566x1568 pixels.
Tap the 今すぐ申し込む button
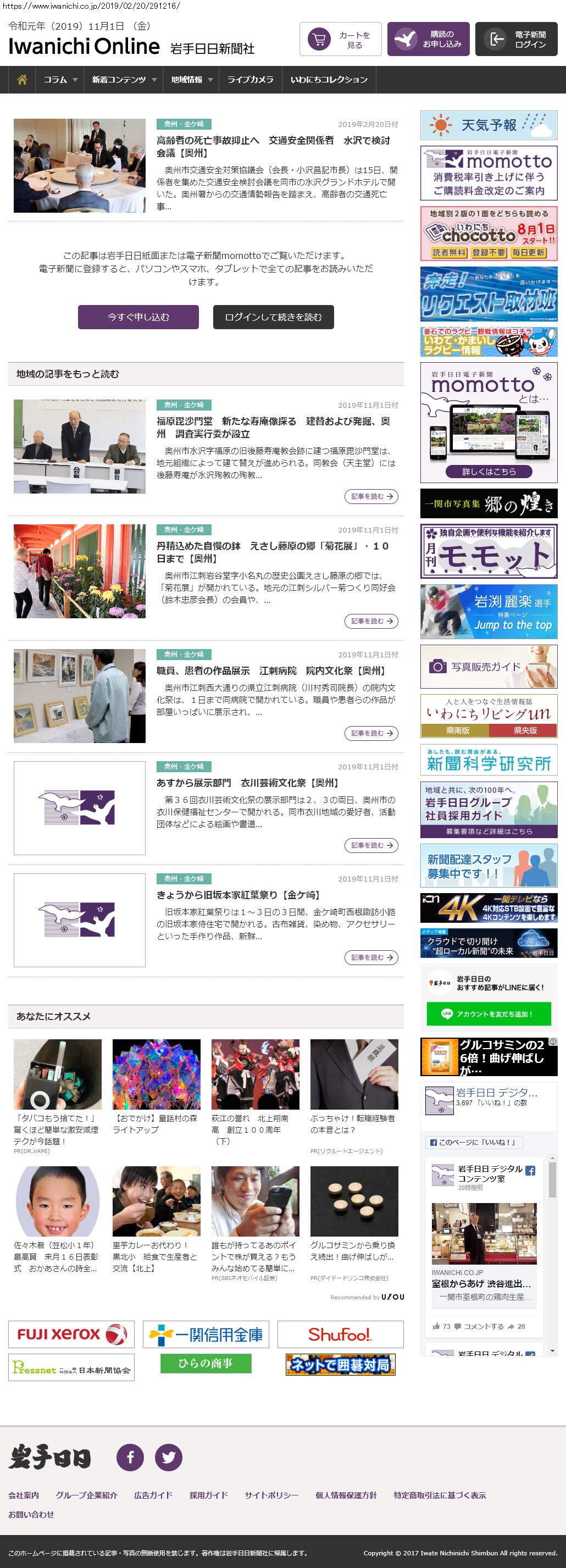click(138, 317)
